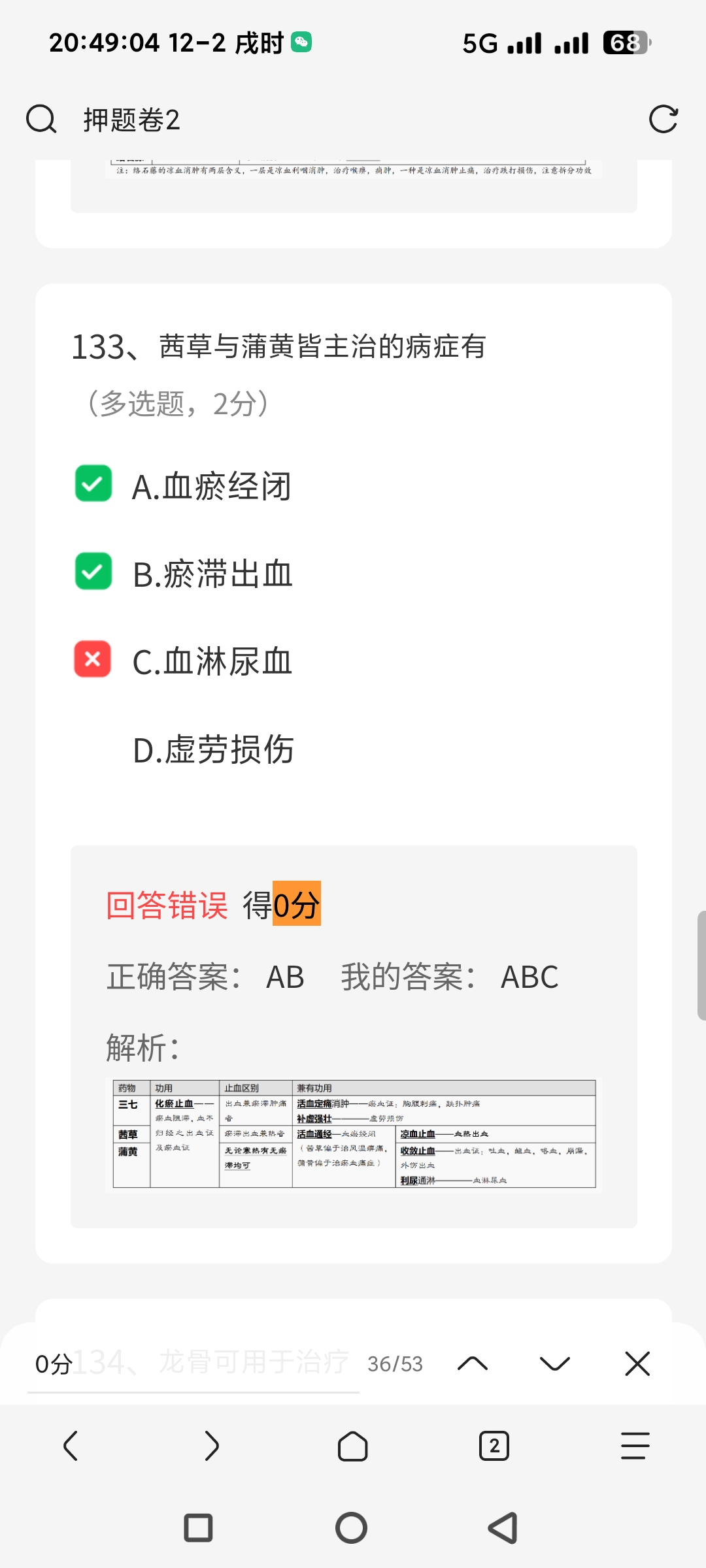The width and height of the screenshot is (706, 1568).
Task: Reload the page with the refresh icon
Action: (663, 120)
